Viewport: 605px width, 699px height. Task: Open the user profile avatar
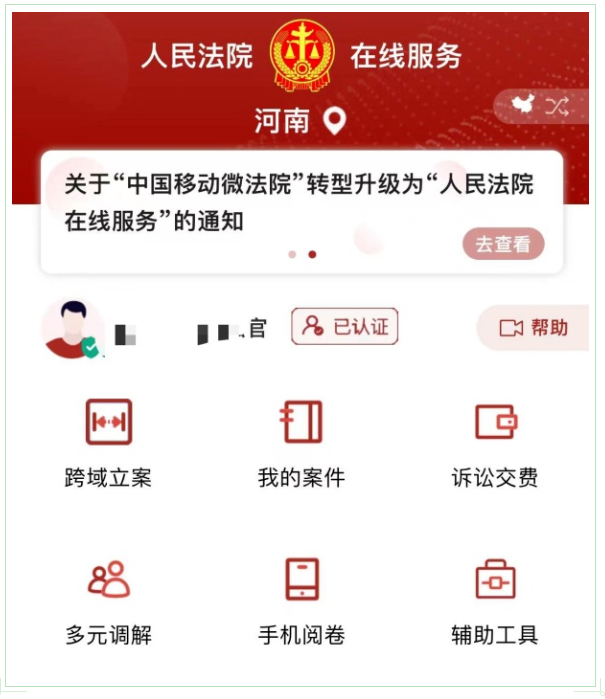72,328
